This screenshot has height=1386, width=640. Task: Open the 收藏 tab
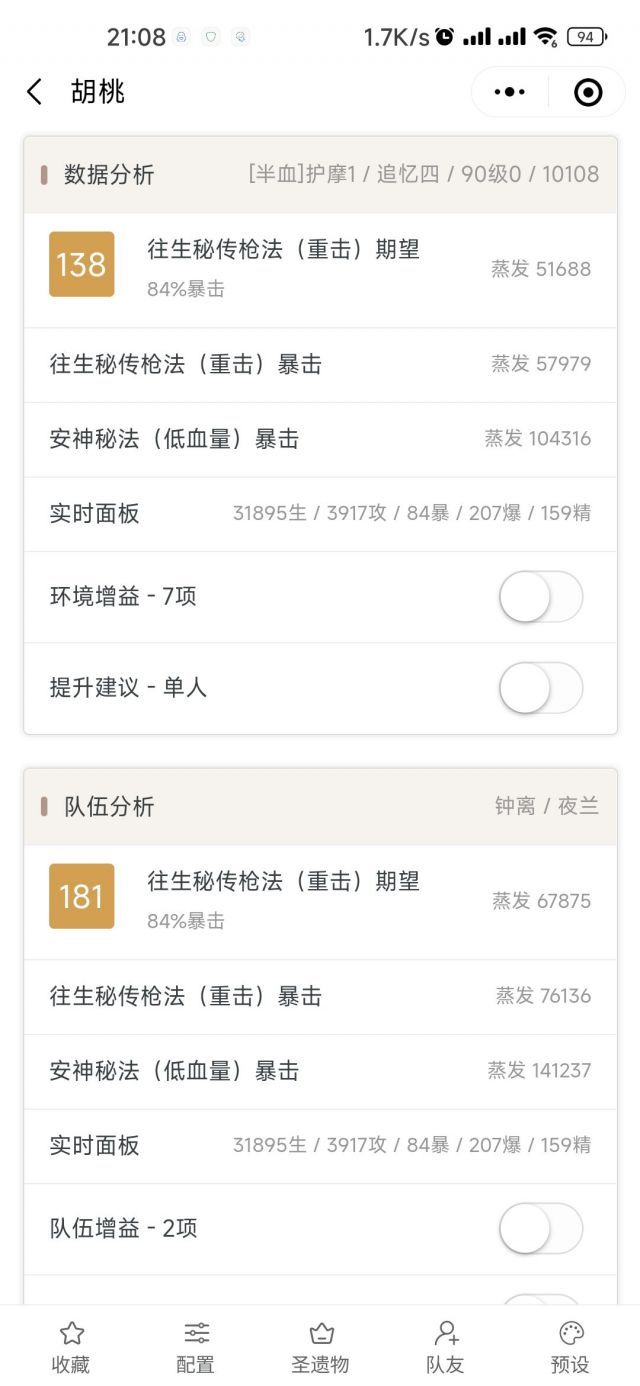tap(71, 1346)
